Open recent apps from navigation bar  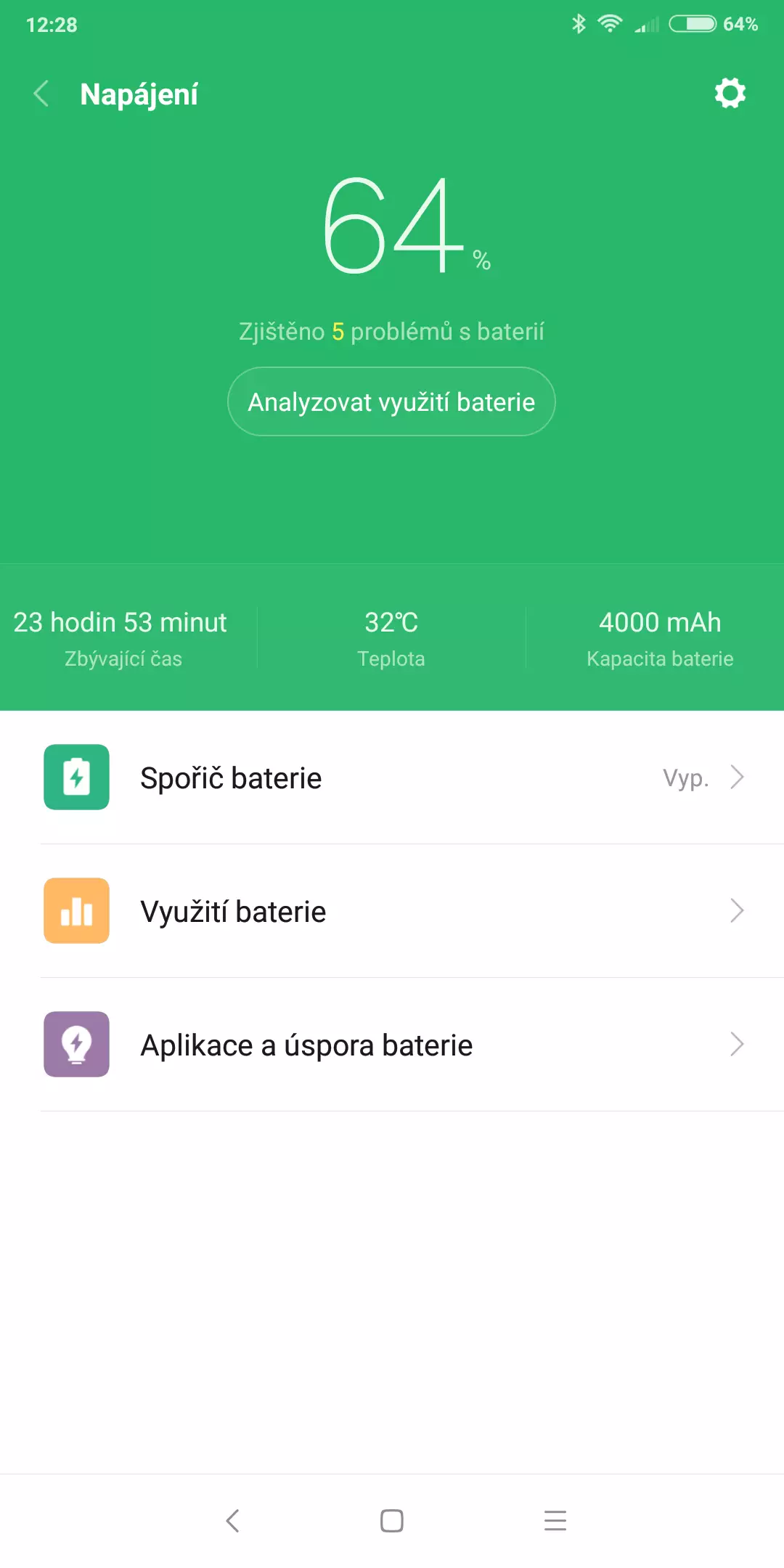point(555,1520)
